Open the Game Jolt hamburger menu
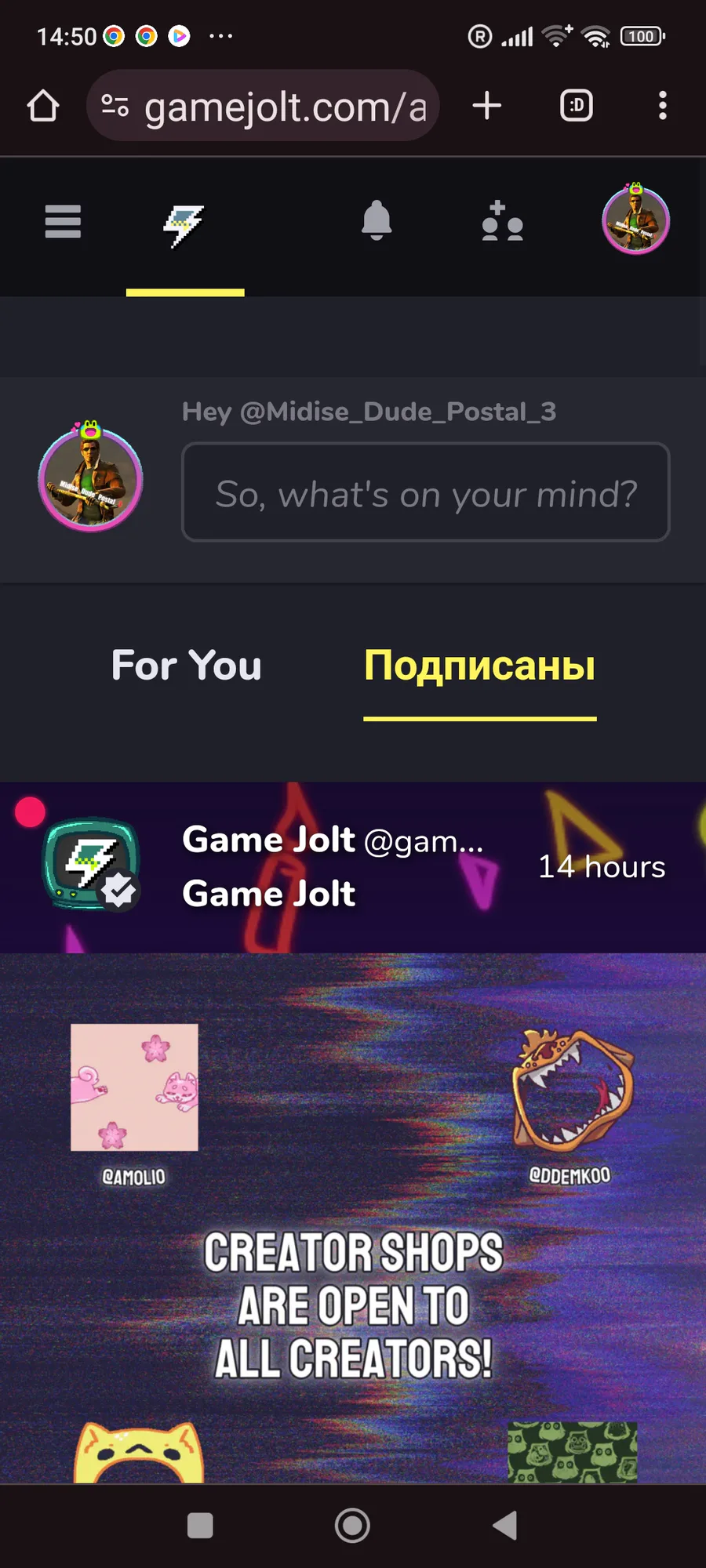Image resolution: width=706 pixels, height=1568 pixels. pyautogui.click(x=63, y=222)
